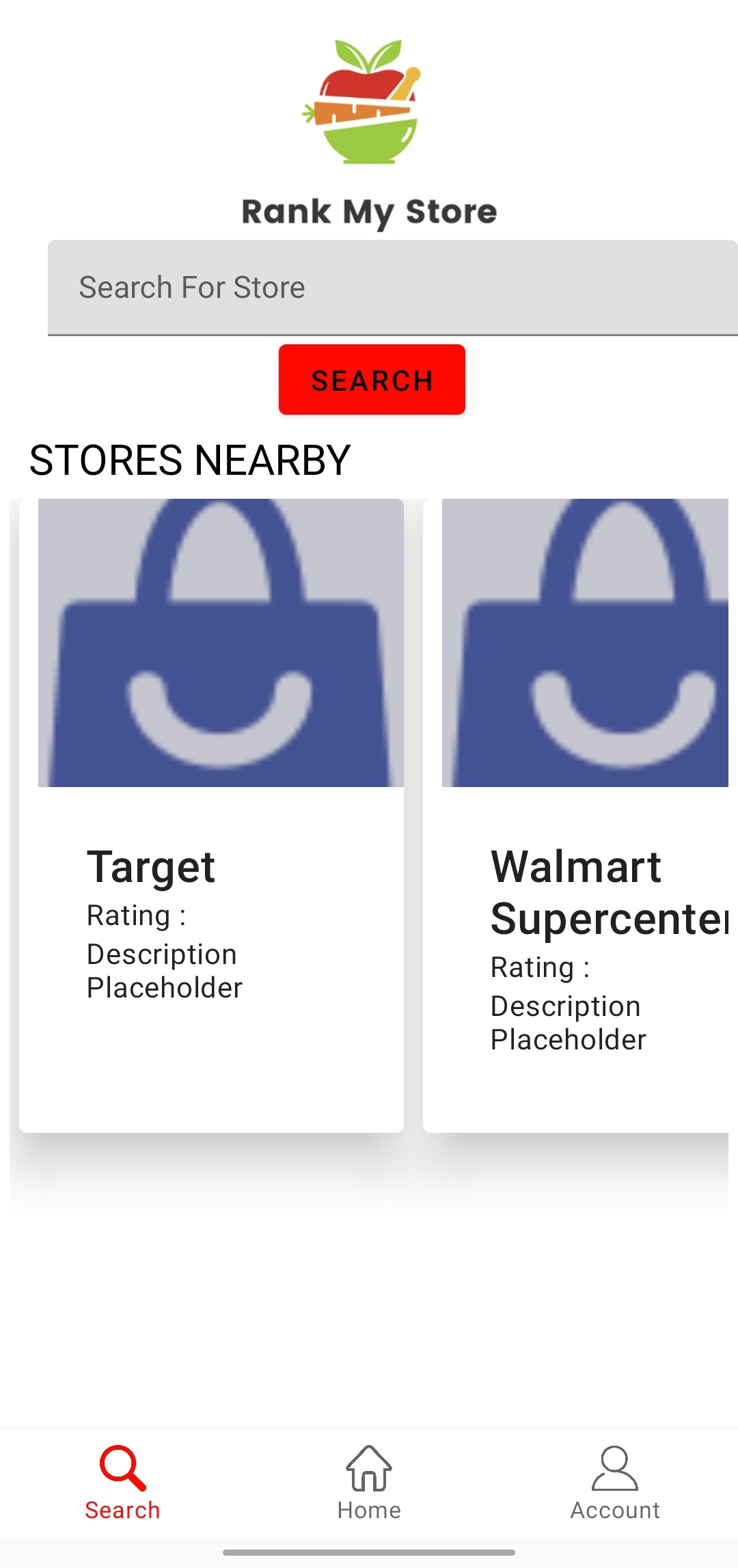Image resolution: width=738 pixels, height=1568 pixels.
Task: Tap the Search For Store field
Action: 392,288
